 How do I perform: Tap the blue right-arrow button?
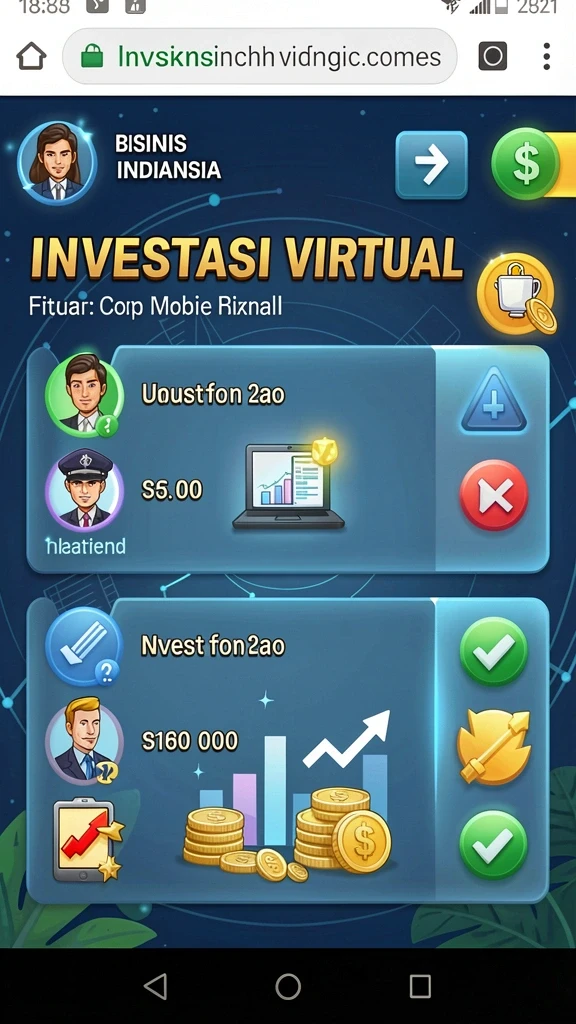pyautogui.click(x=432, y=165)
